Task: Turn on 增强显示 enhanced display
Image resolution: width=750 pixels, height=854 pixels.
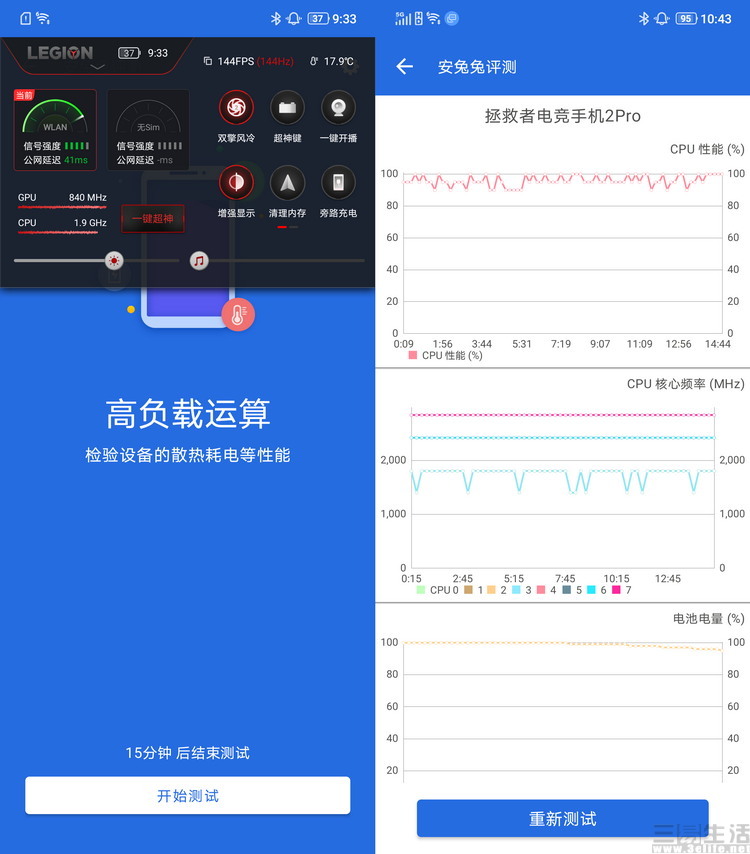Action: click(237, 183)
